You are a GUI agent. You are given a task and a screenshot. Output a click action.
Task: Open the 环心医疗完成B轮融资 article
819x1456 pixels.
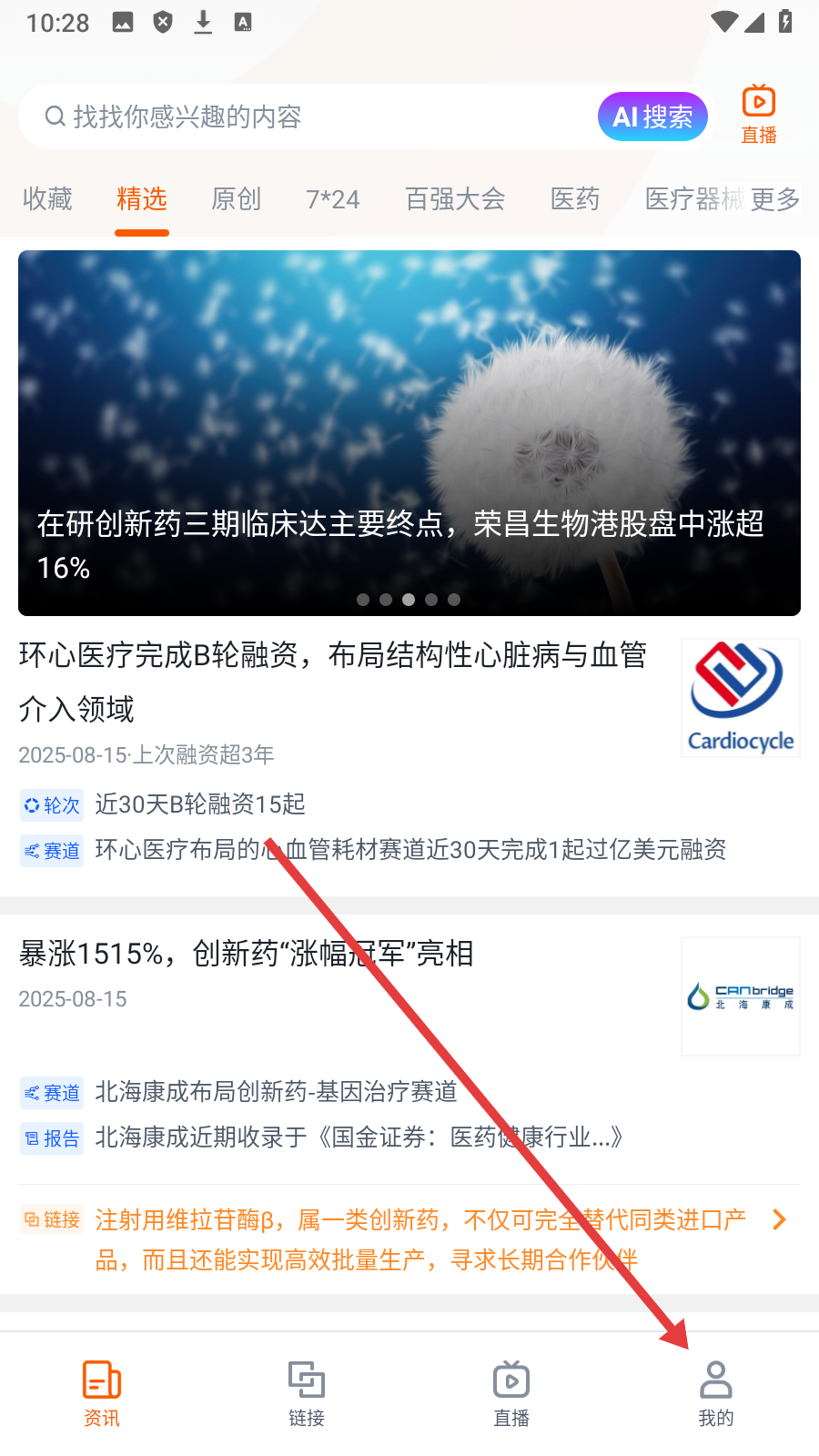click(333, 682)
